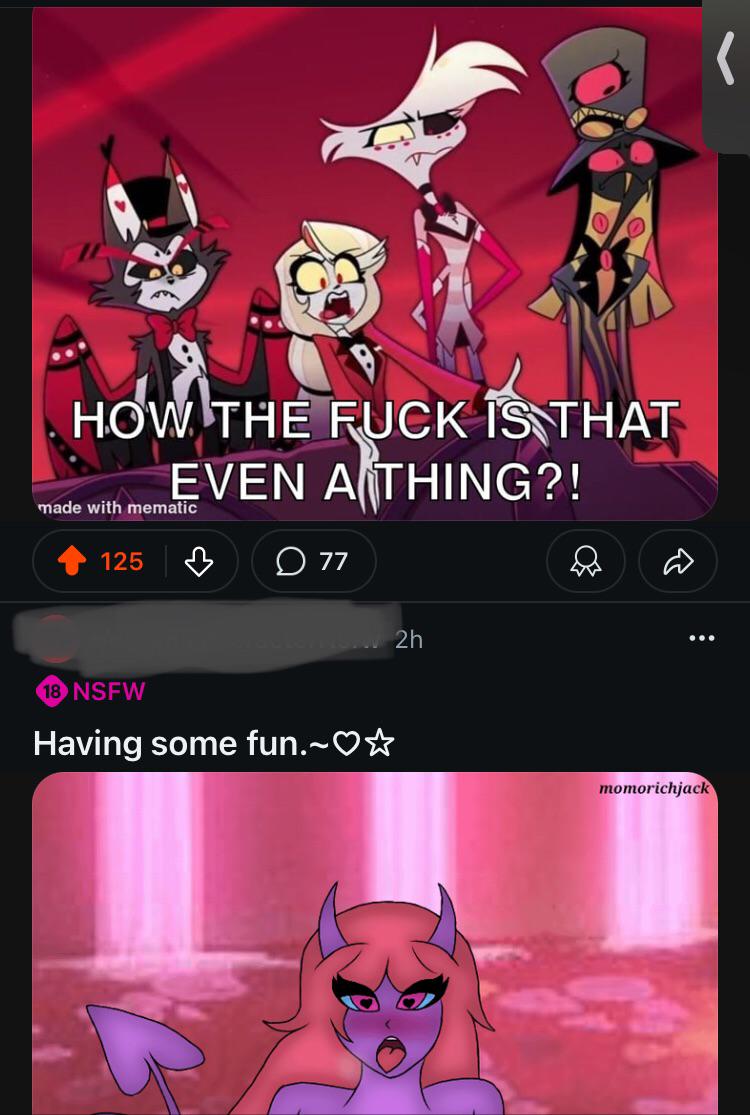750x1115 pixels.
Task: Open the 77 comments
Action: [314, 562]
